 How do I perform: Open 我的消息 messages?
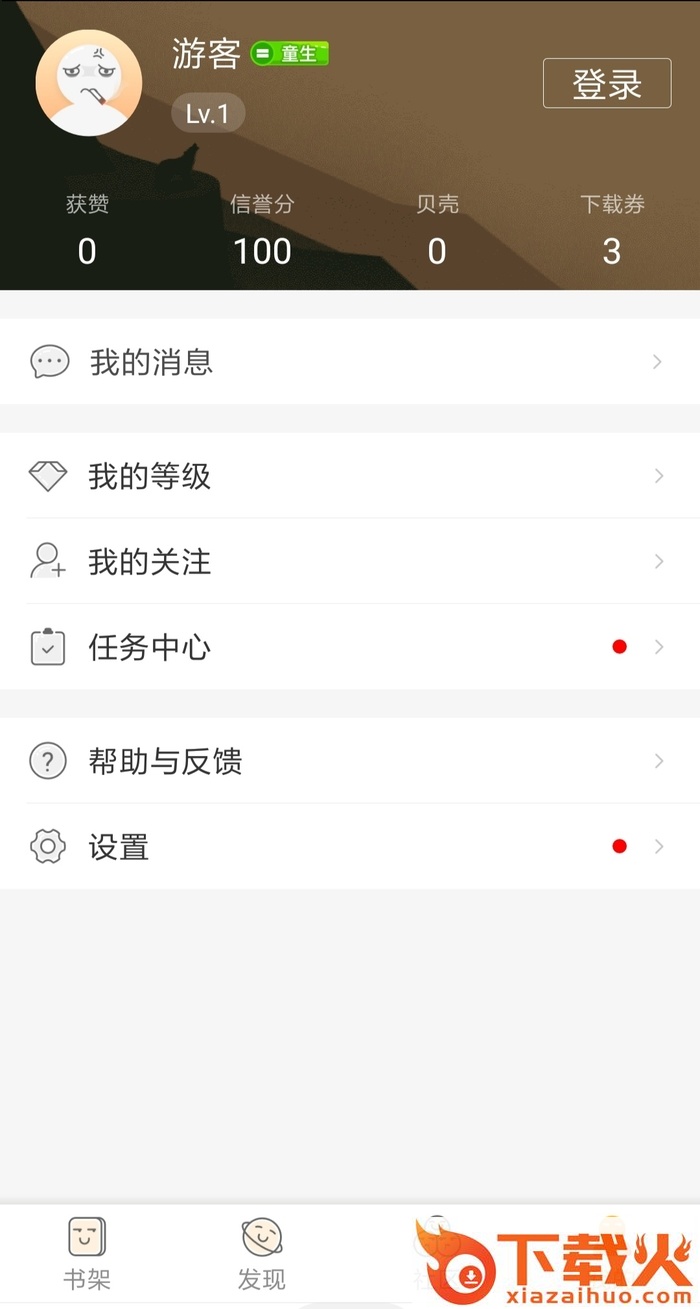350,362
